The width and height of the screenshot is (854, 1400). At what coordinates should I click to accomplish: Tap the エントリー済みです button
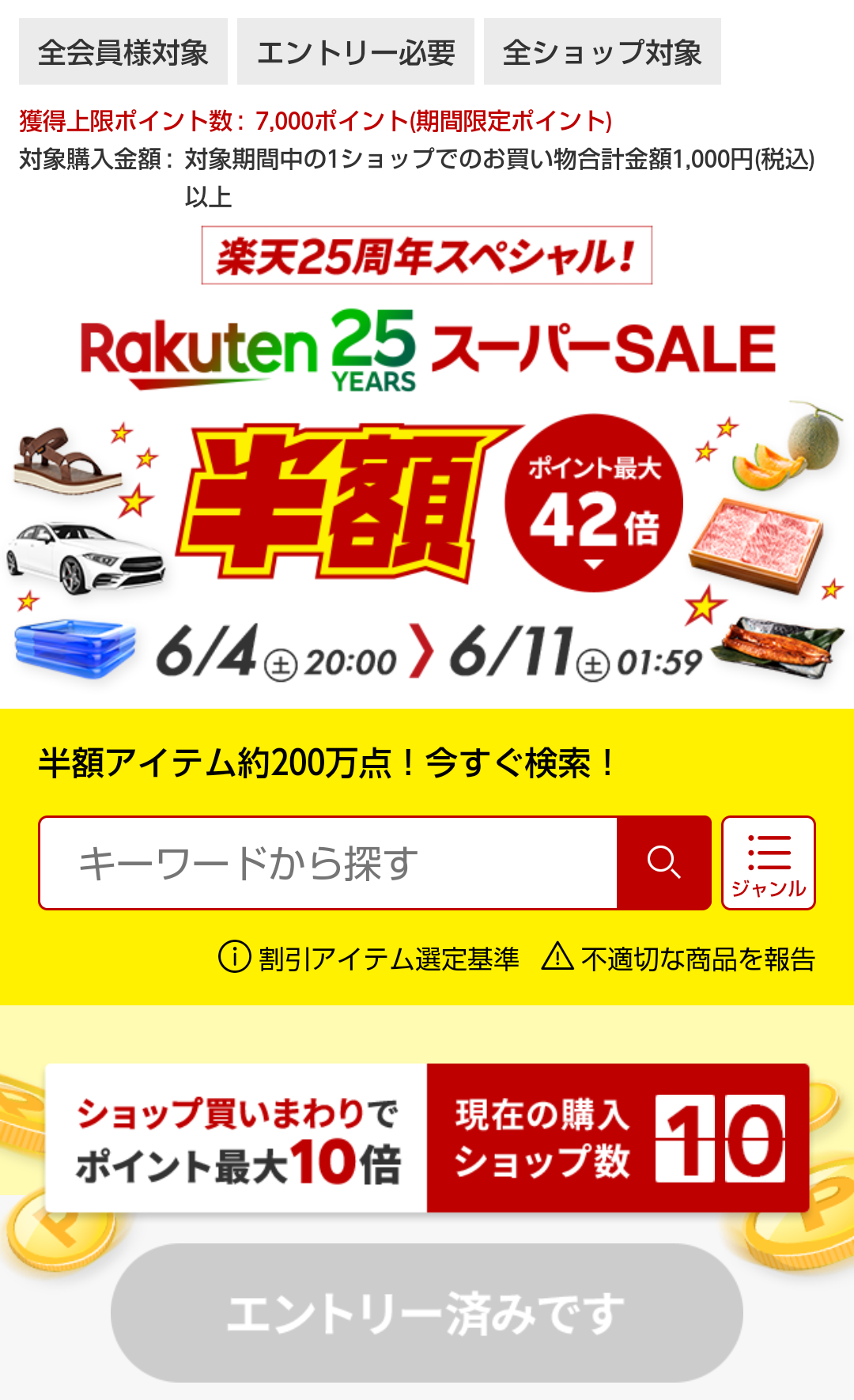click(427, 1313)
